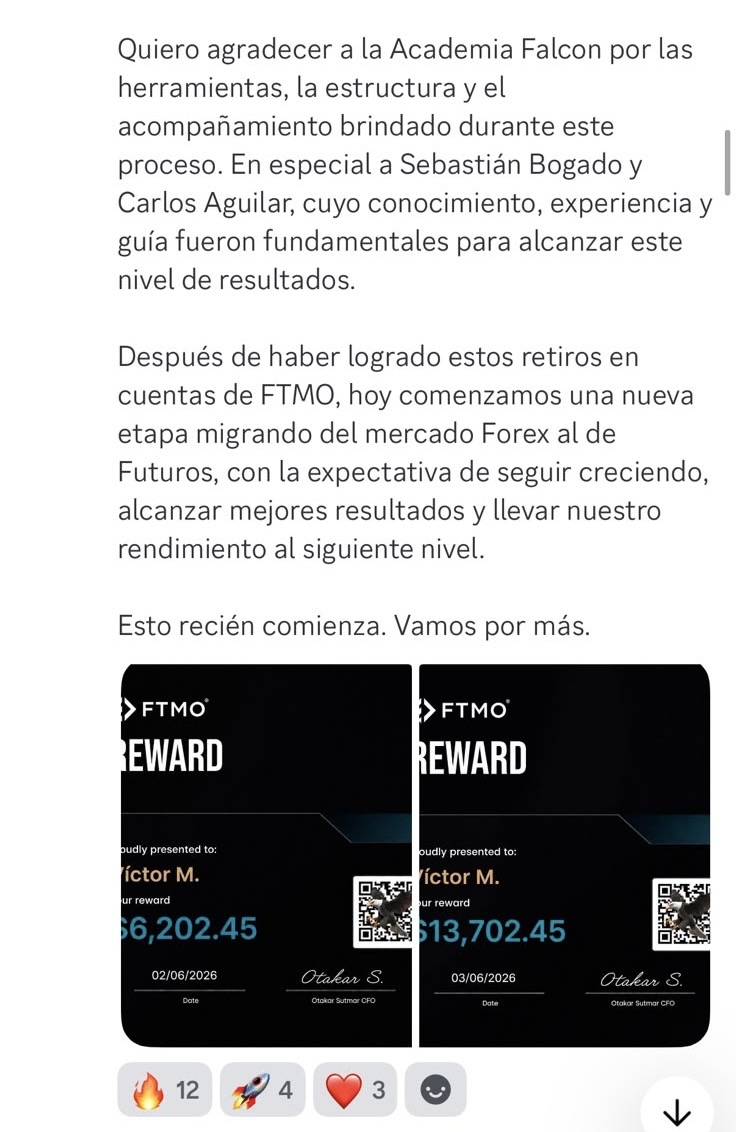This screenshot has height=1132, width=736.
Task: React with the rocket emoji
Action: 262,1089
